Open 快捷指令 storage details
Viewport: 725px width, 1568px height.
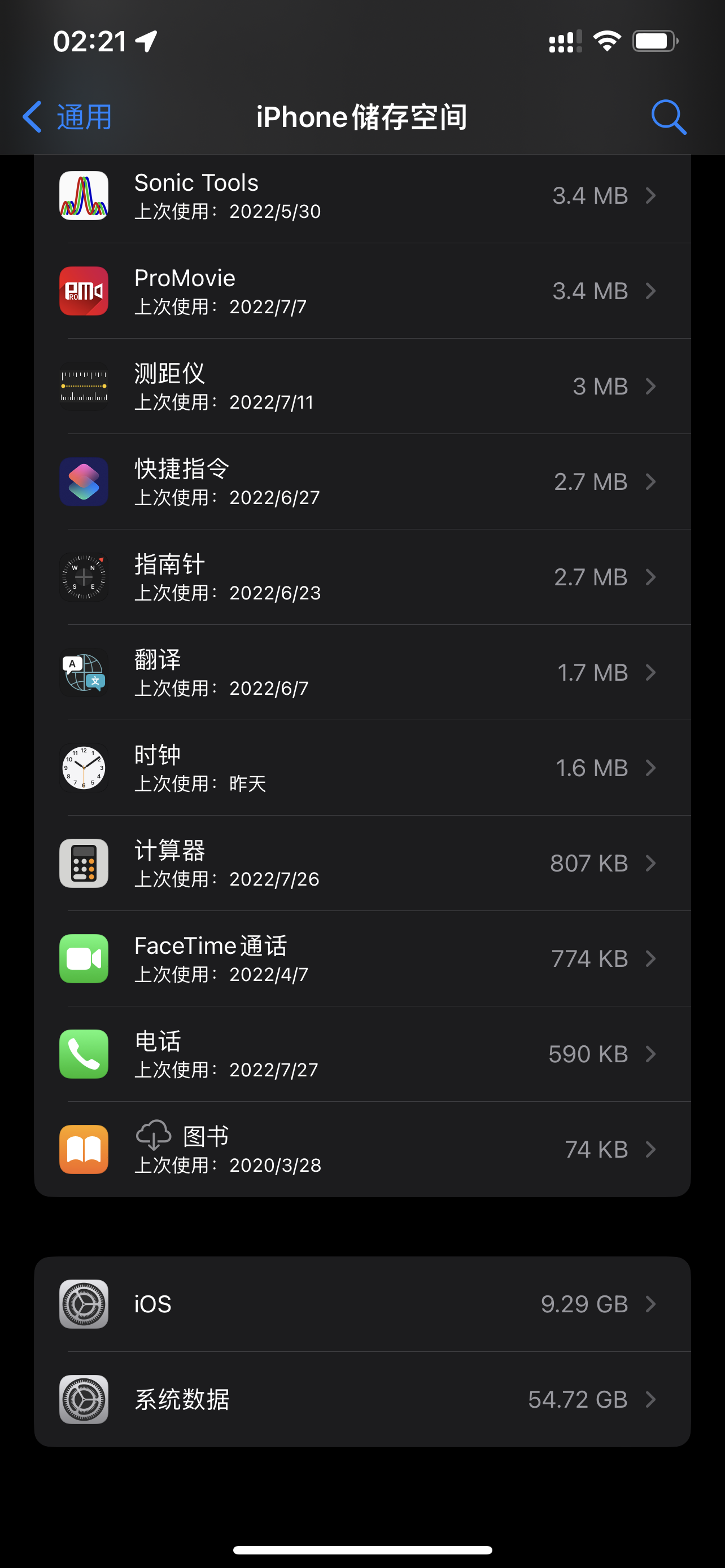click(x=362, y=482)
